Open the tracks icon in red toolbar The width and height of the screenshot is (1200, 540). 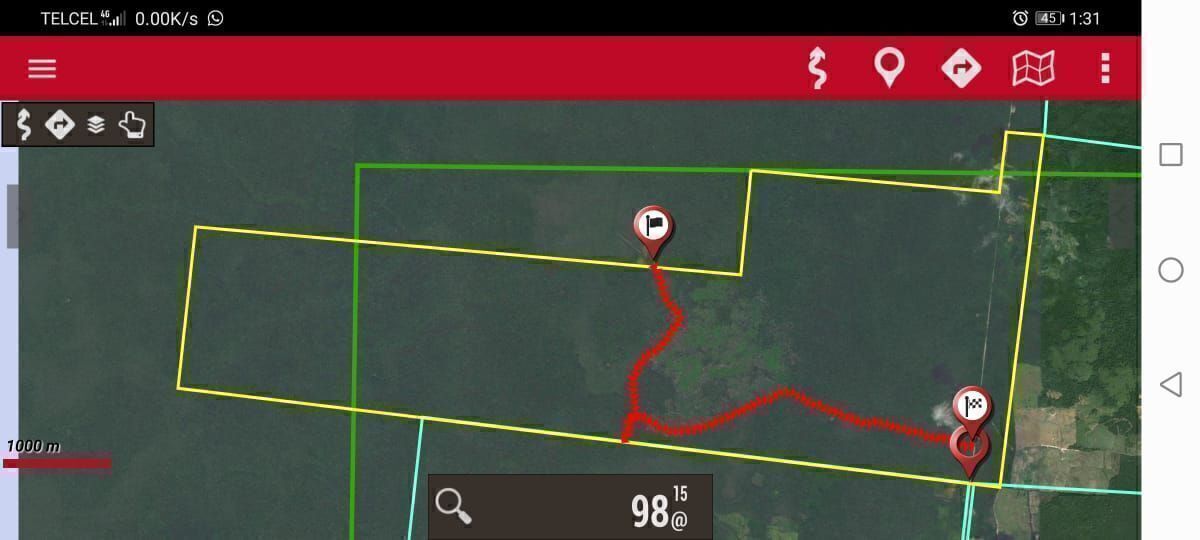pos(818,68)
